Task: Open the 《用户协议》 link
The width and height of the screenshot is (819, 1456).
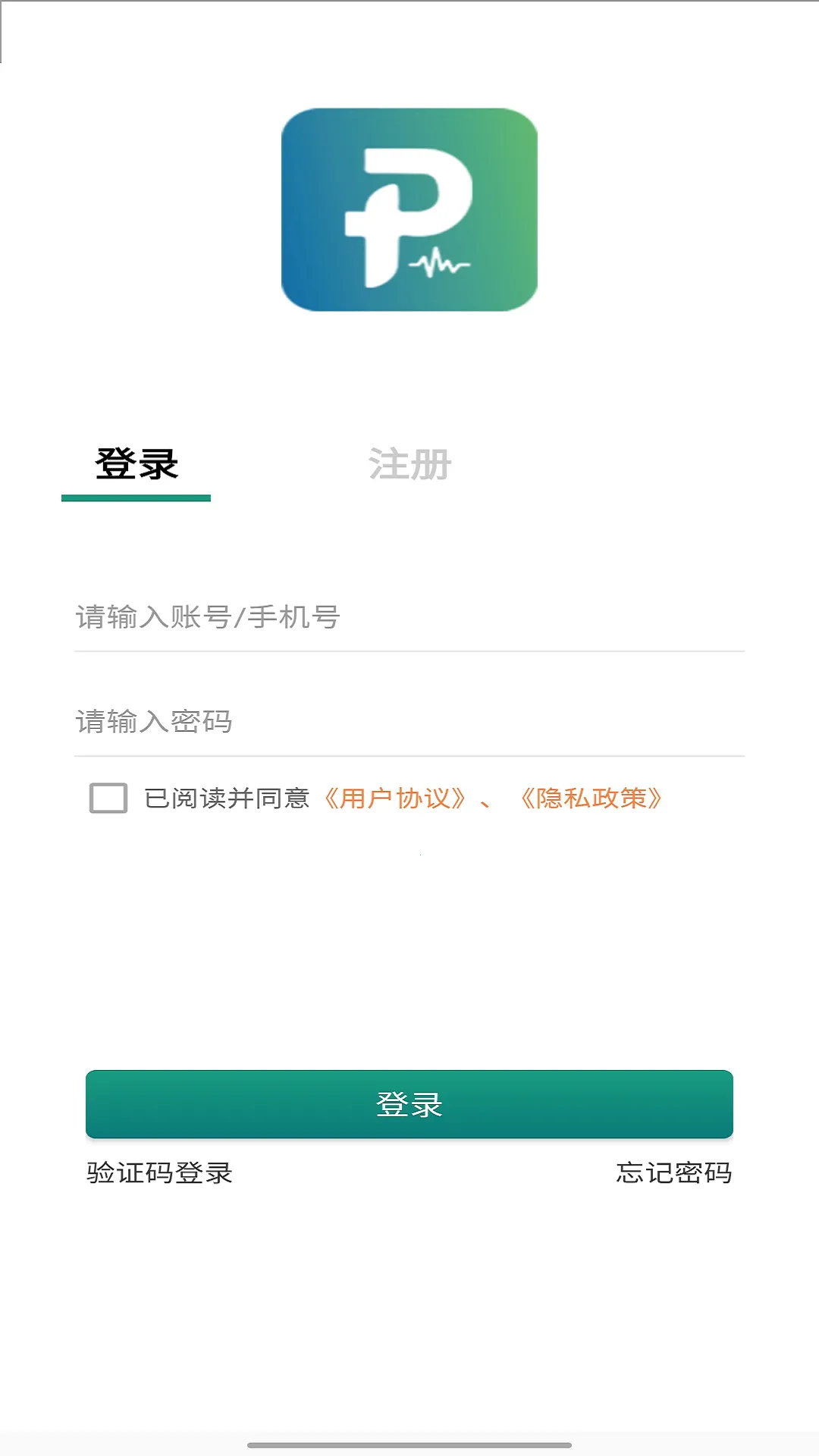Action: [394, 799]
